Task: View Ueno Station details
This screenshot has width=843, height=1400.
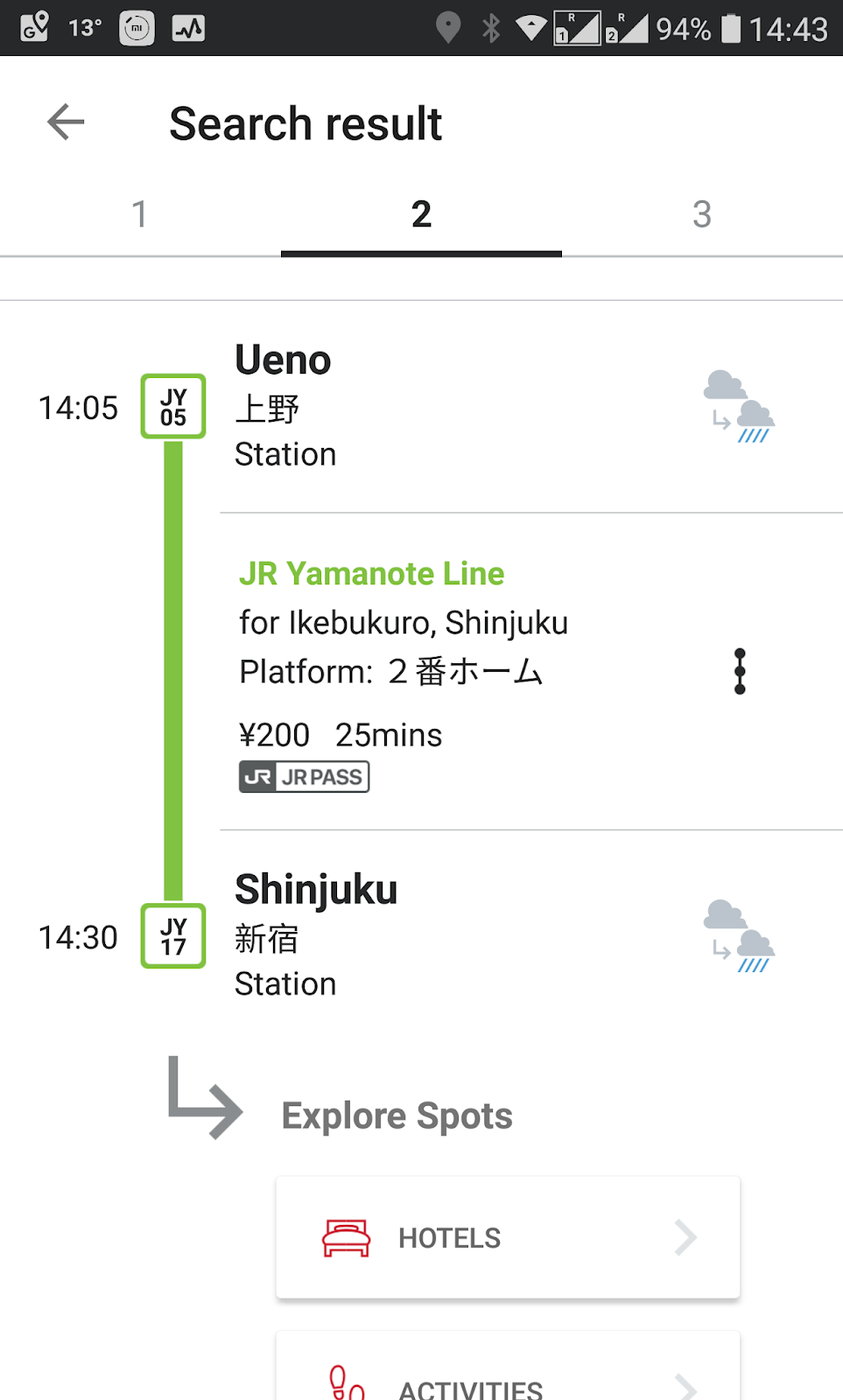Action: pyautogui.click(x=284, y=407)
